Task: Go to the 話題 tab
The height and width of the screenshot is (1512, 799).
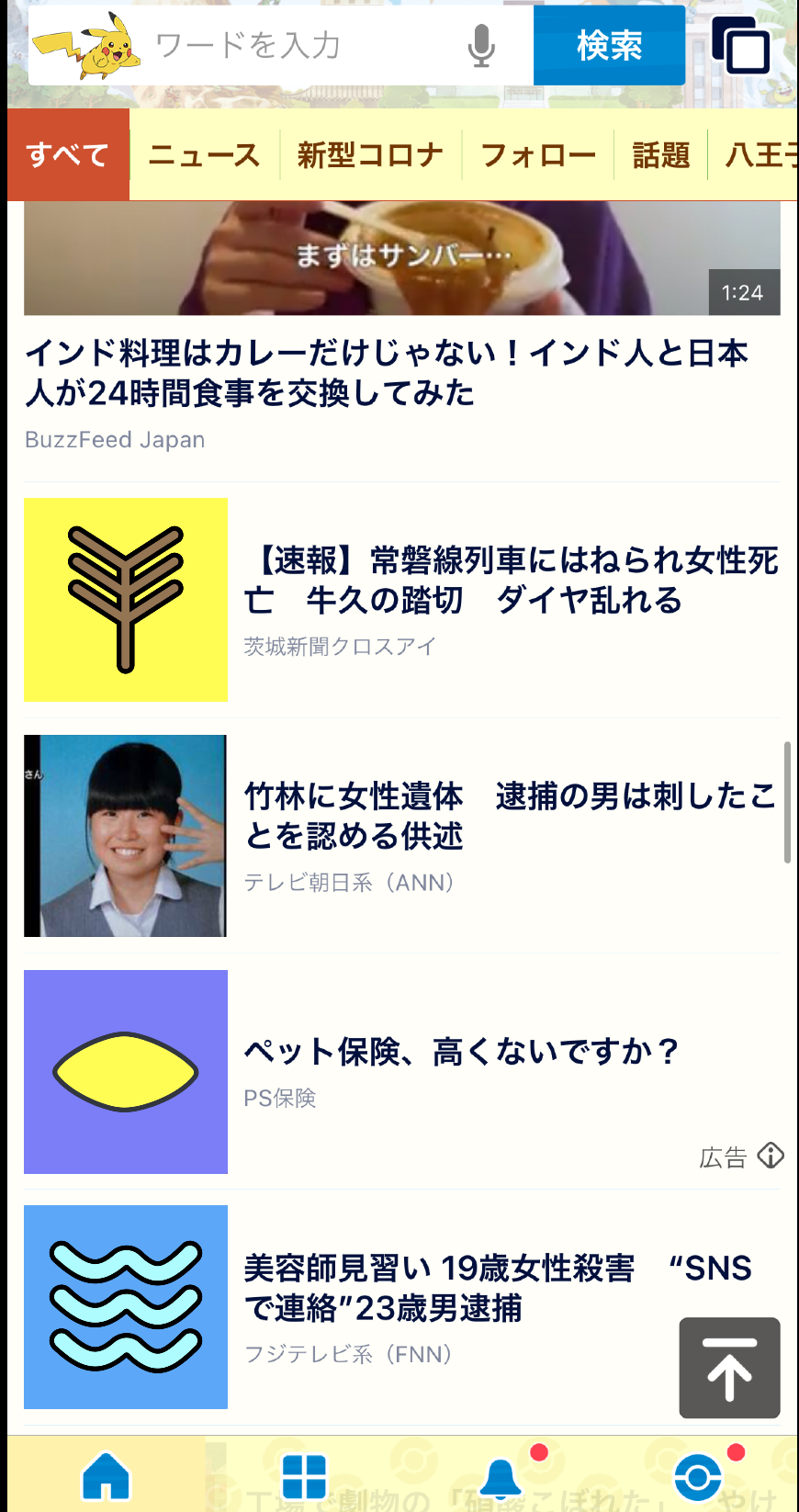Action: [x=660, y=154]
